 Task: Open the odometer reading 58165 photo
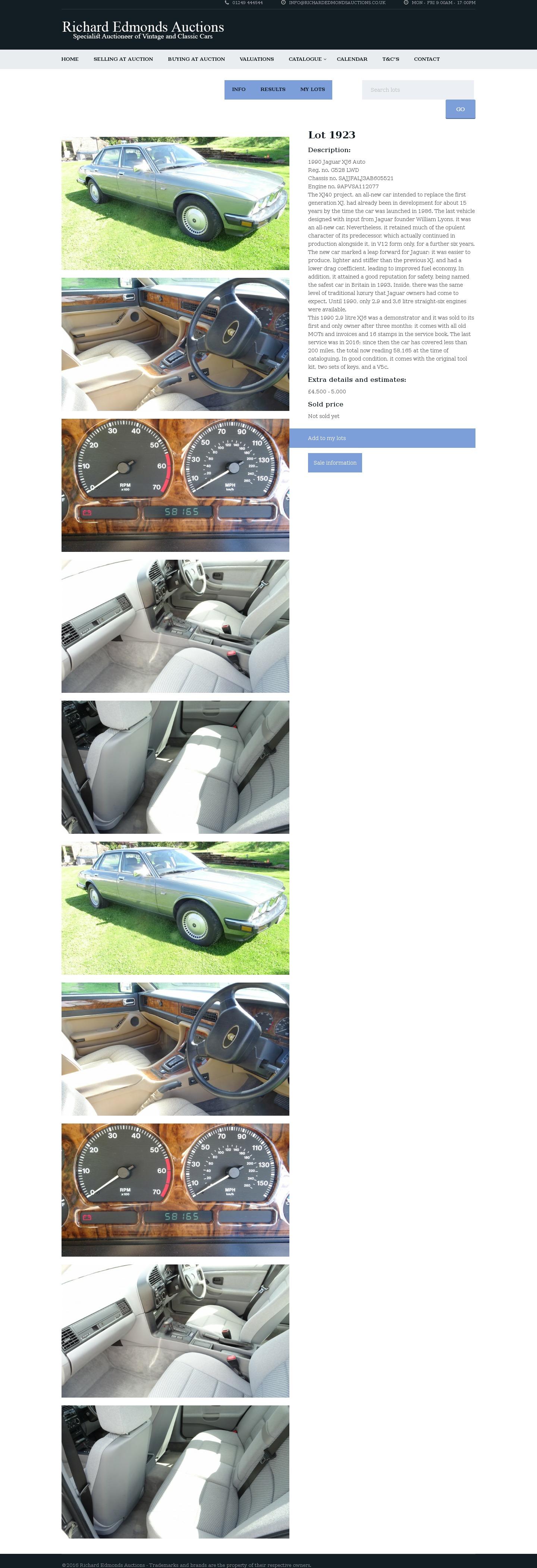point(175,485)
